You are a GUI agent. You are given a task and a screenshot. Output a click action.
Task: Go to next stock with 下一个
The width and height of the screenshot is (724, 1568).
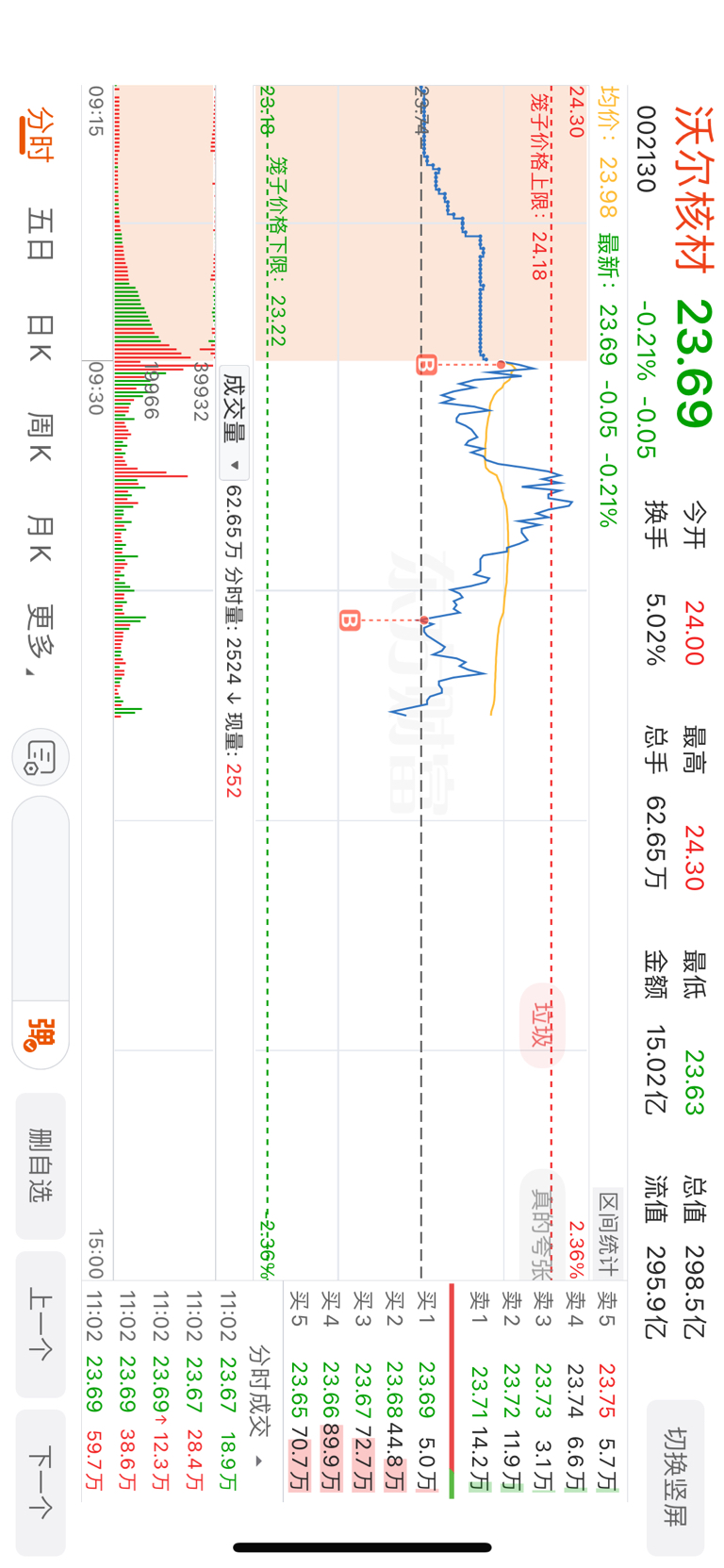coord(41,1482)
